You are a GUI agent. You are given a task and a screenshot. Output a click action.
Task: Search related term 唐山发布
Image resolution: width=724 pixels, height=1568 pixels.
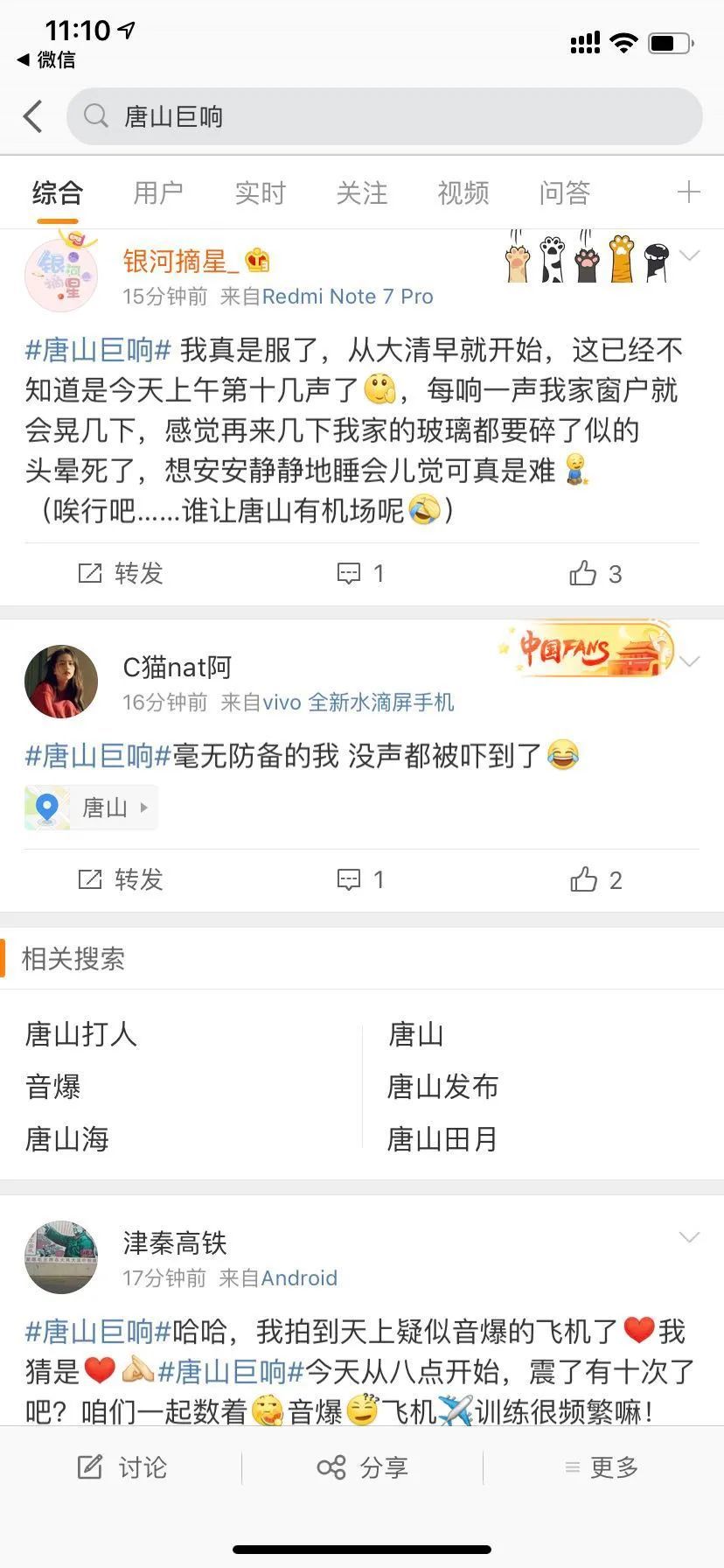[442, 1087]
